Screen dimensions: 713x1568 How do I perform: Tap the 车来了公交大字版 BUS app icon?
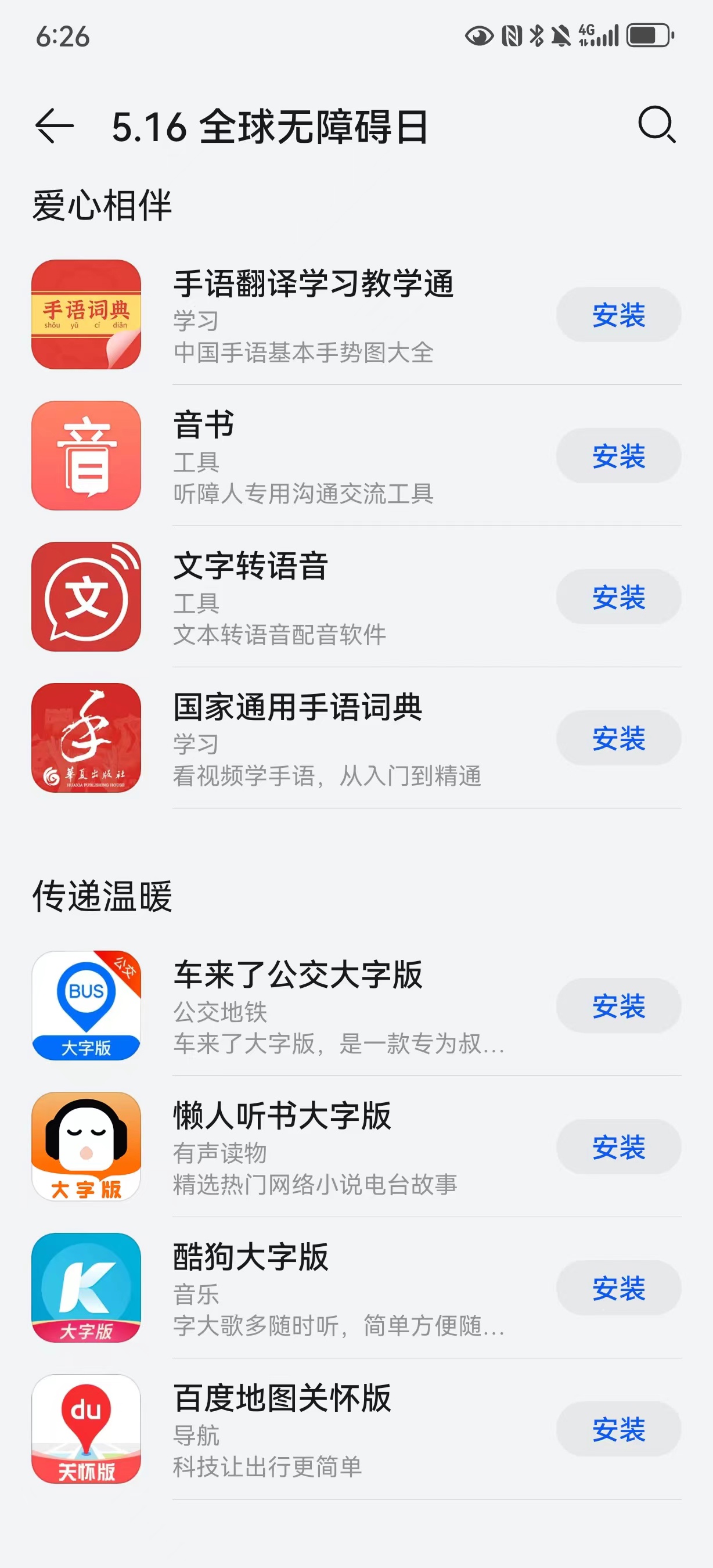click(x=87, y=1006)
